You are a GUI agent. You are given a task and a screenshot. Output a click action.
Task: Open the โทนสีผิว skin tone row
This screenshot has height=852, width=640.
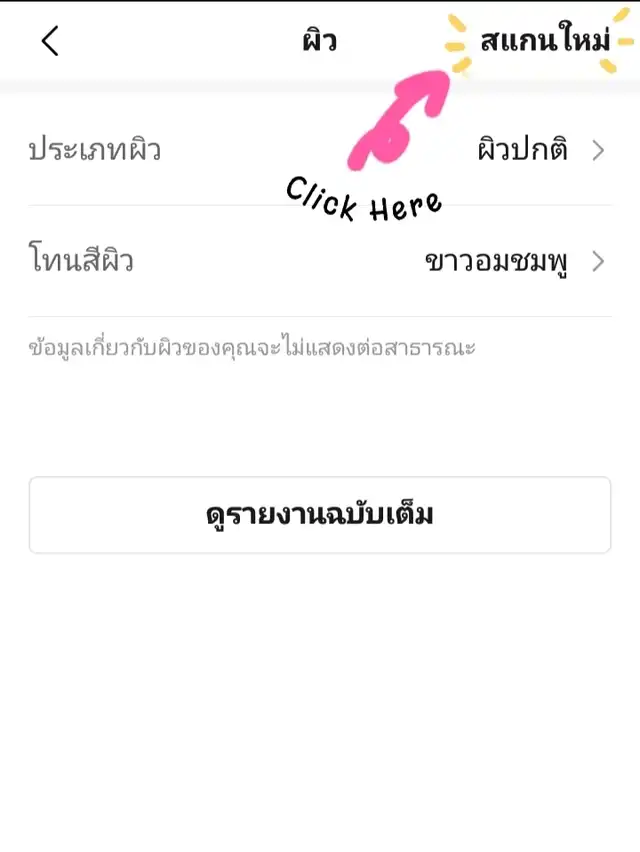pos(319,262)
